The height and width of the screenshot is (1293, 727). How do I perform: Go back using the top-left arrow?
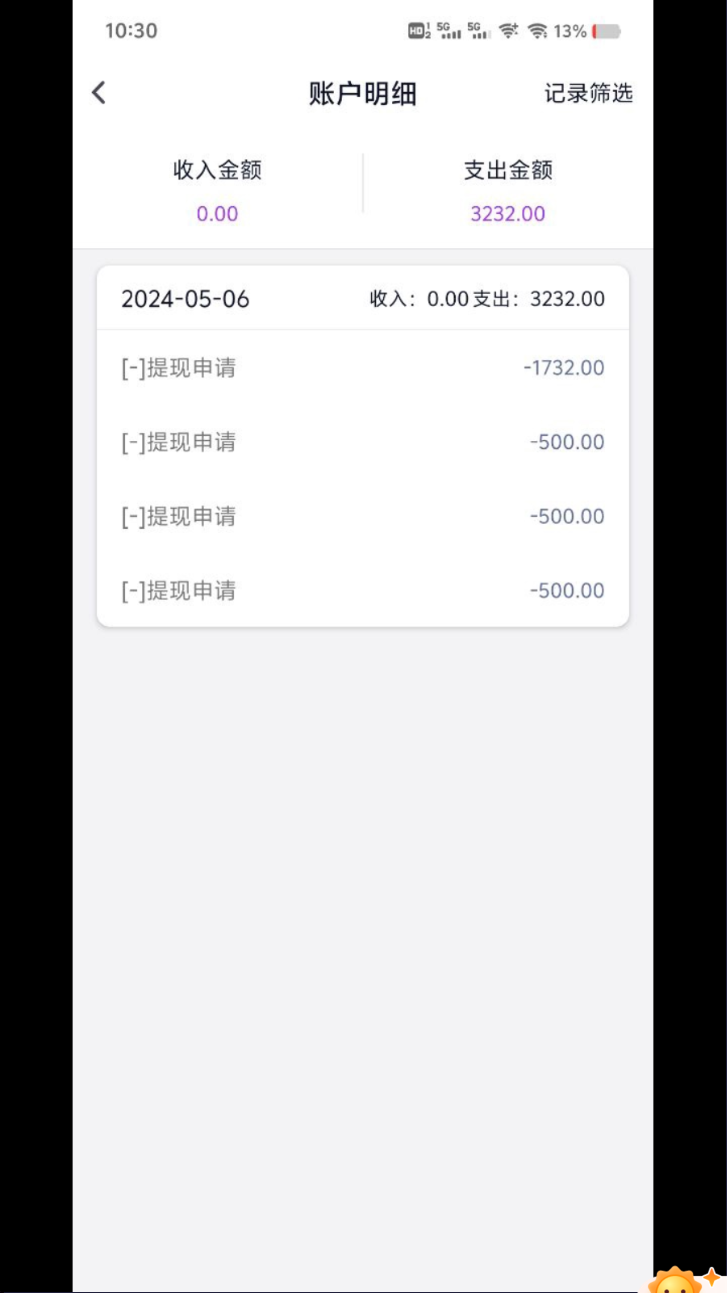pos(98,93)
